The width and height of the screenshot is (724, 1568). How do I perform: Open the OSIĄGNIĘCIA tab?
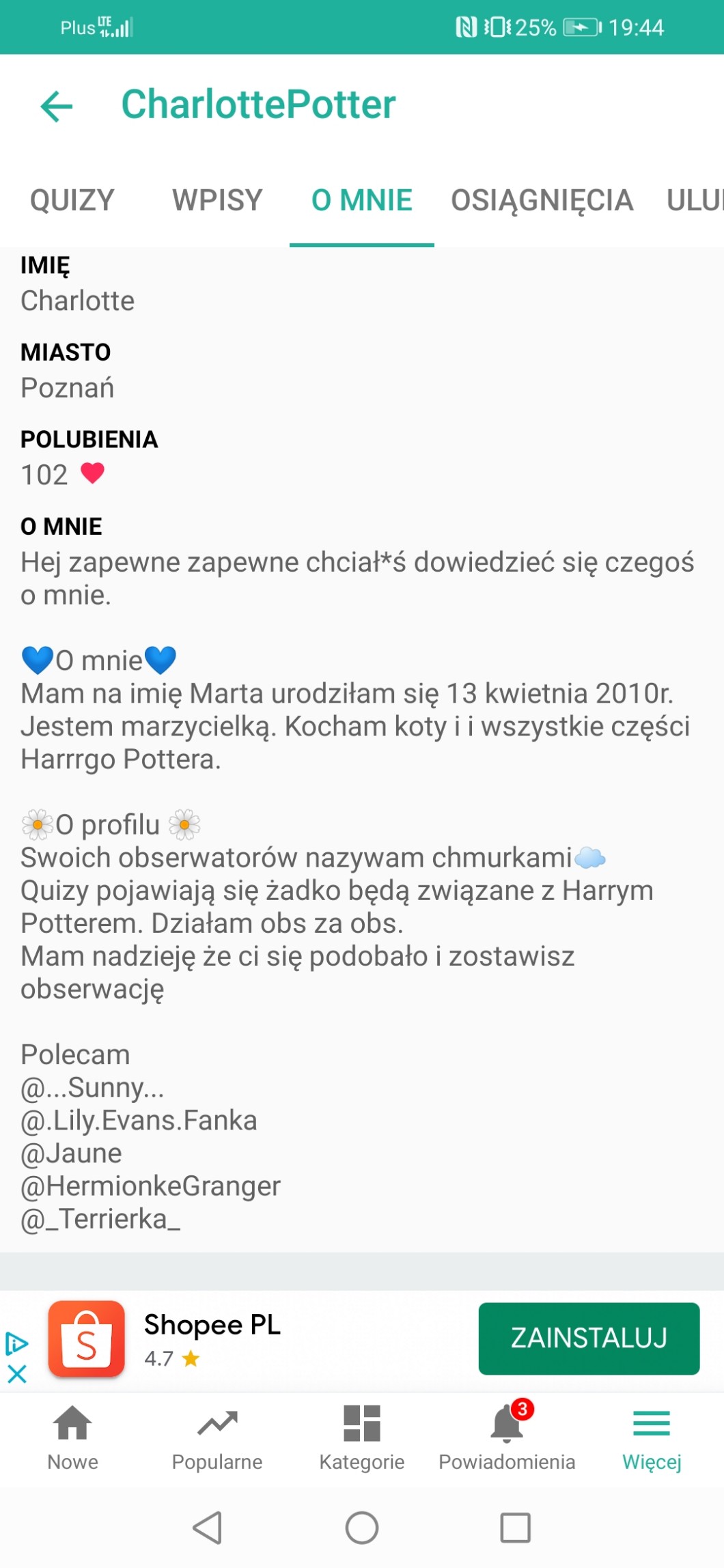coord(542,201)
